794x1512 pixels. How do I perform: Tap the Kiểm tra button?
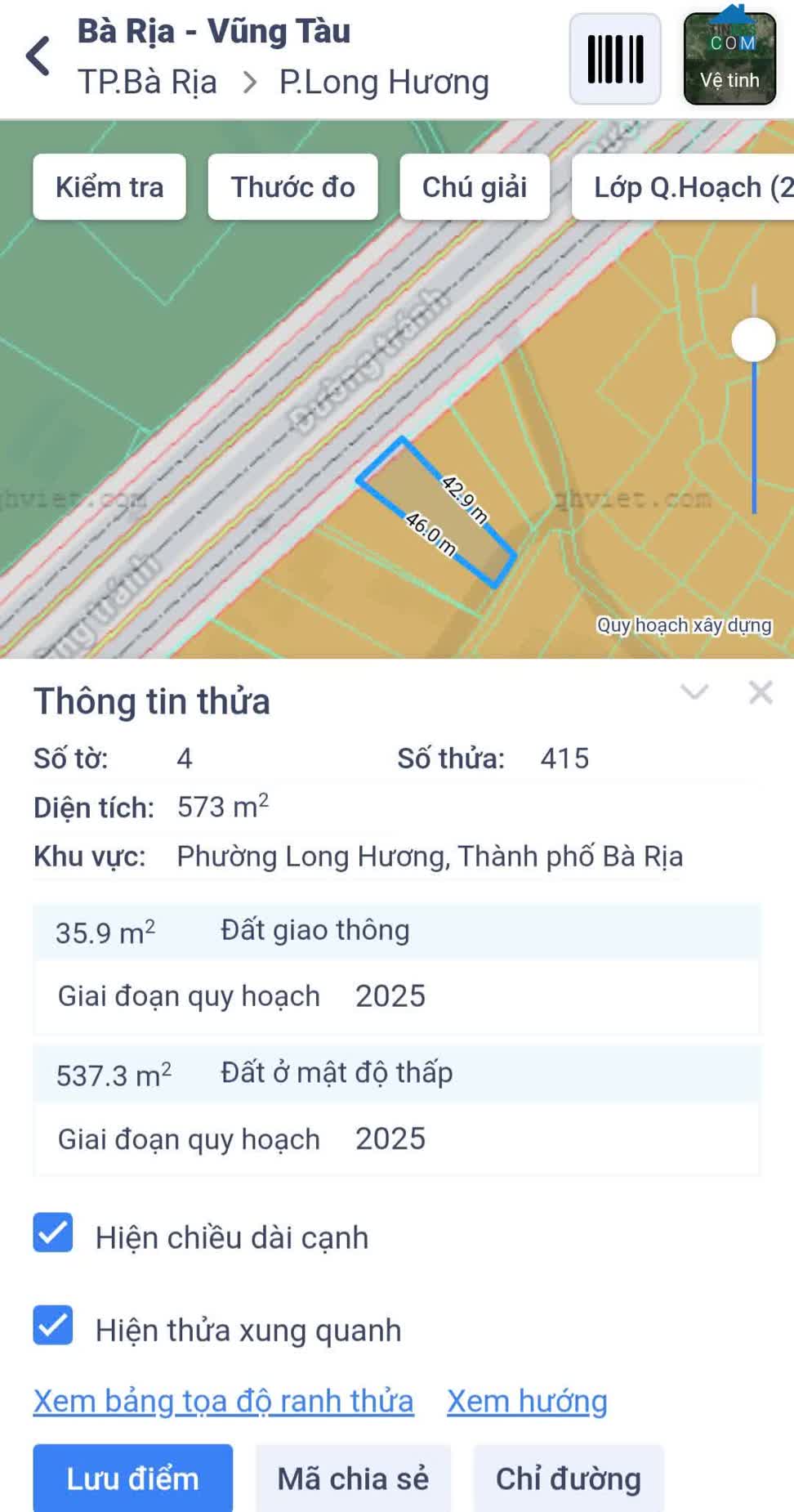[109, 187]
